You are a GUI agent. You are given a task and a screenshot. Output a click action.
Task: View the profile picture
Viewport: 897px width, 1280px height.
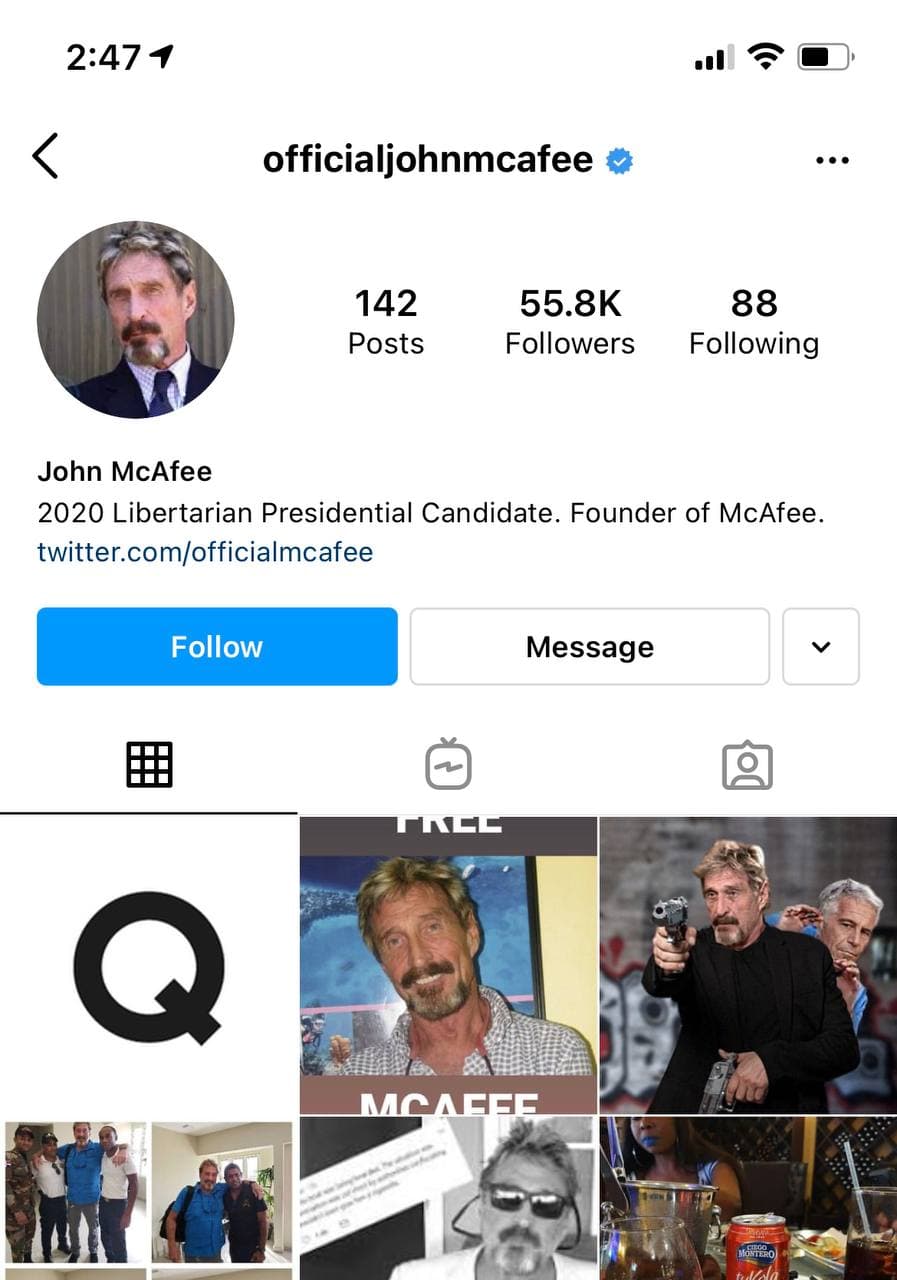pyautogui.click(x=136, y=320)
